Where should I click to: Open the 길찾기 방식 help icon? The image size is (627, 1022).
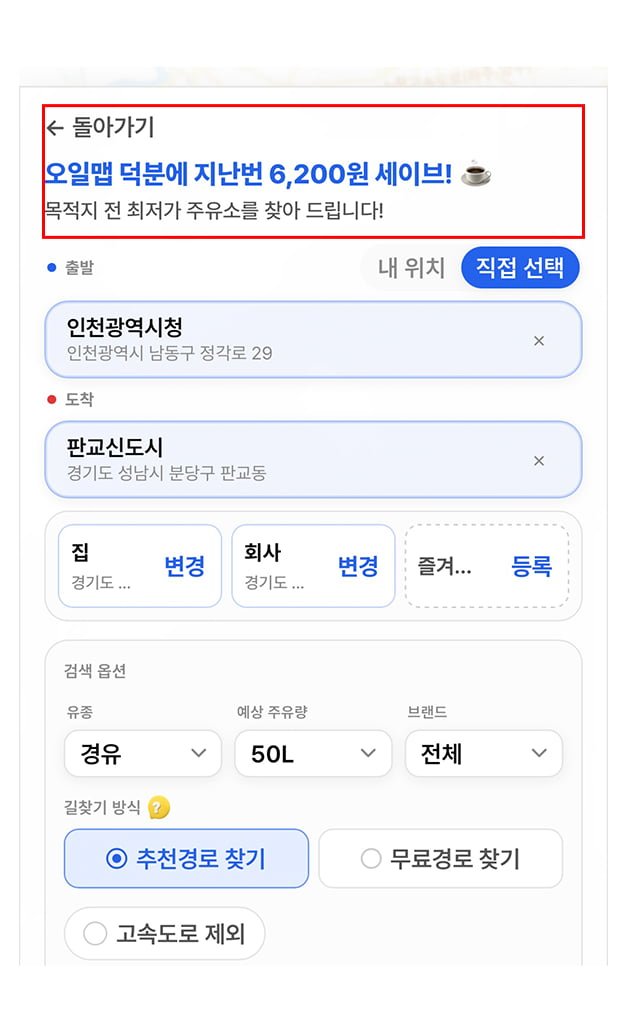(158, 808)
